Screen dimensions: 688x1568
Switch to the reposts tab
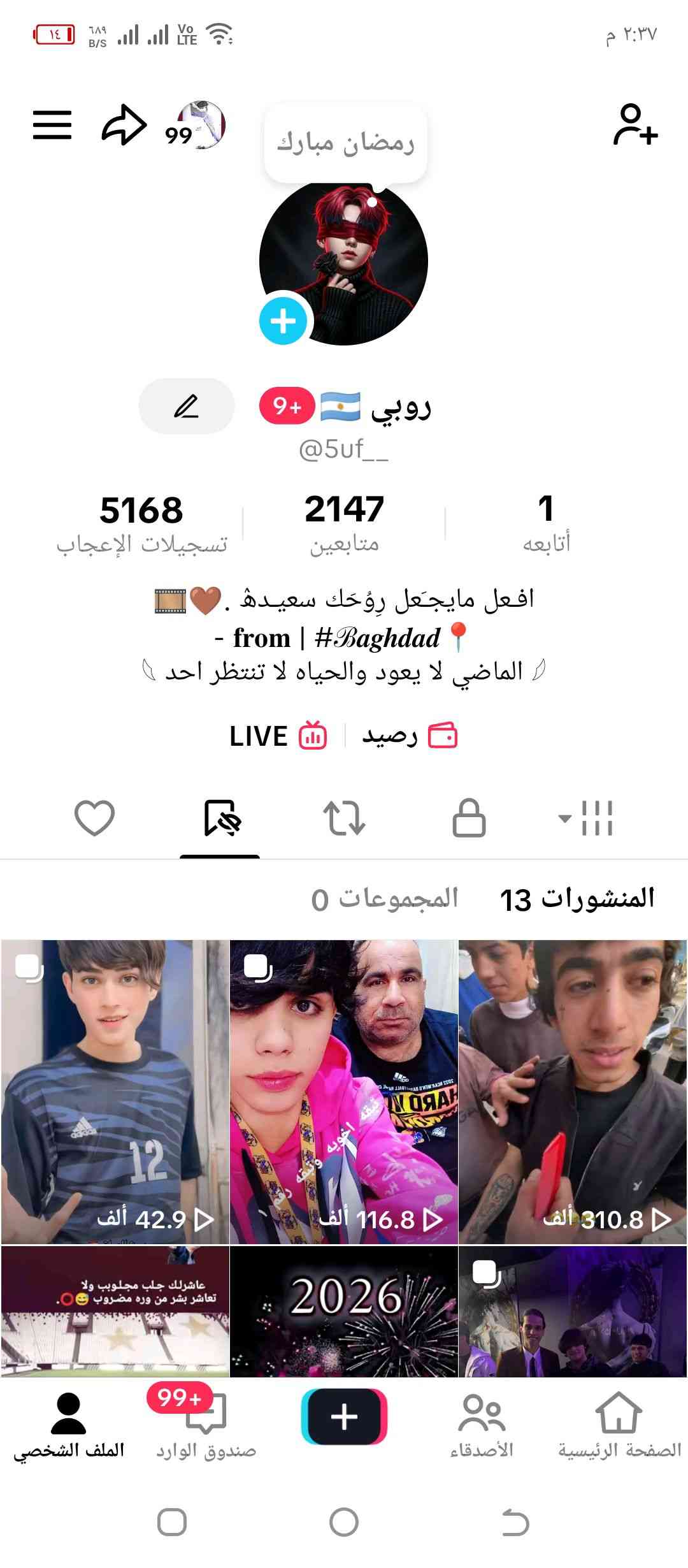click(344, 817)
